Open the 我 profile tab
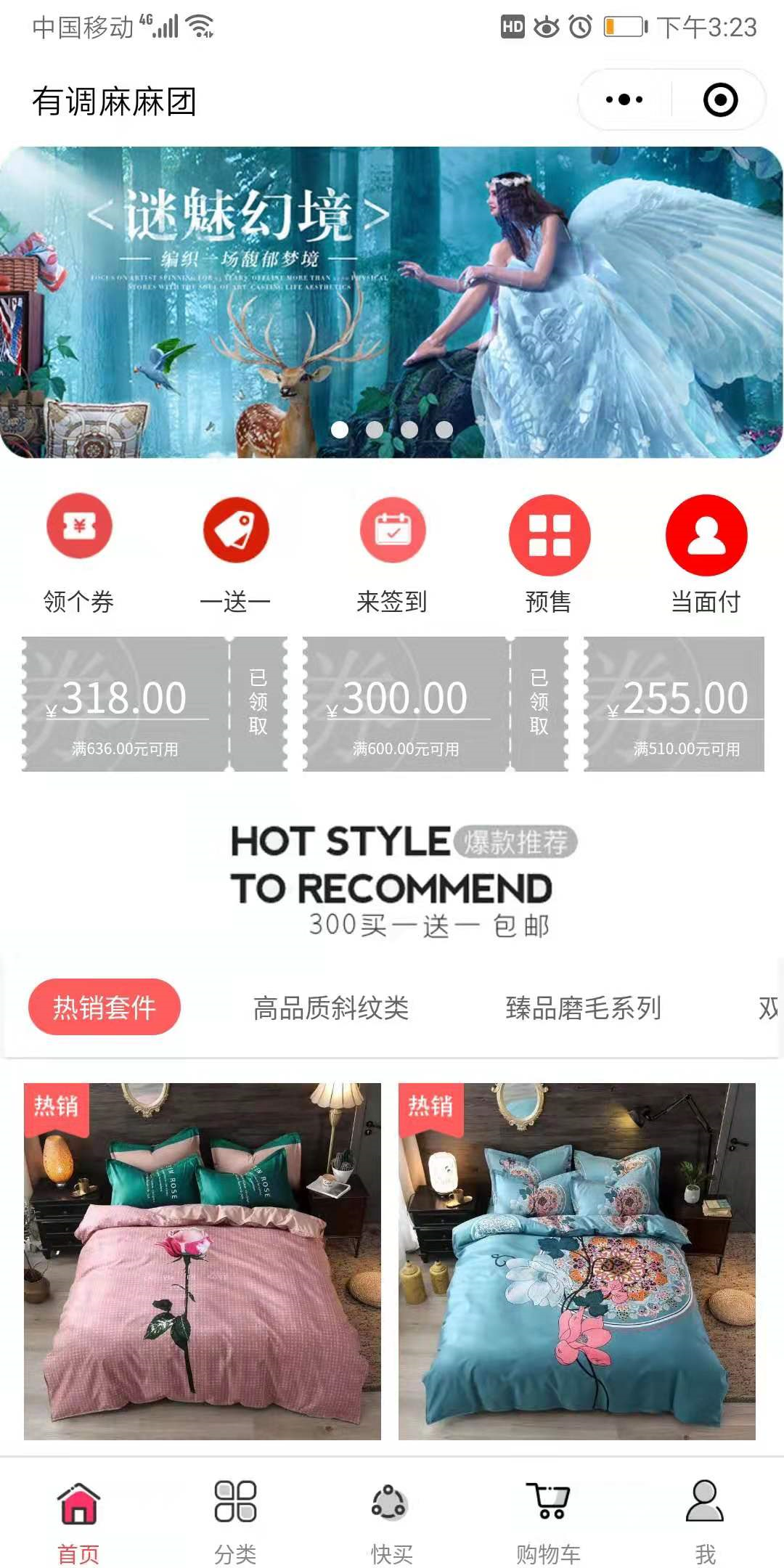The image size is (784, 1568). pos(705,1519)
